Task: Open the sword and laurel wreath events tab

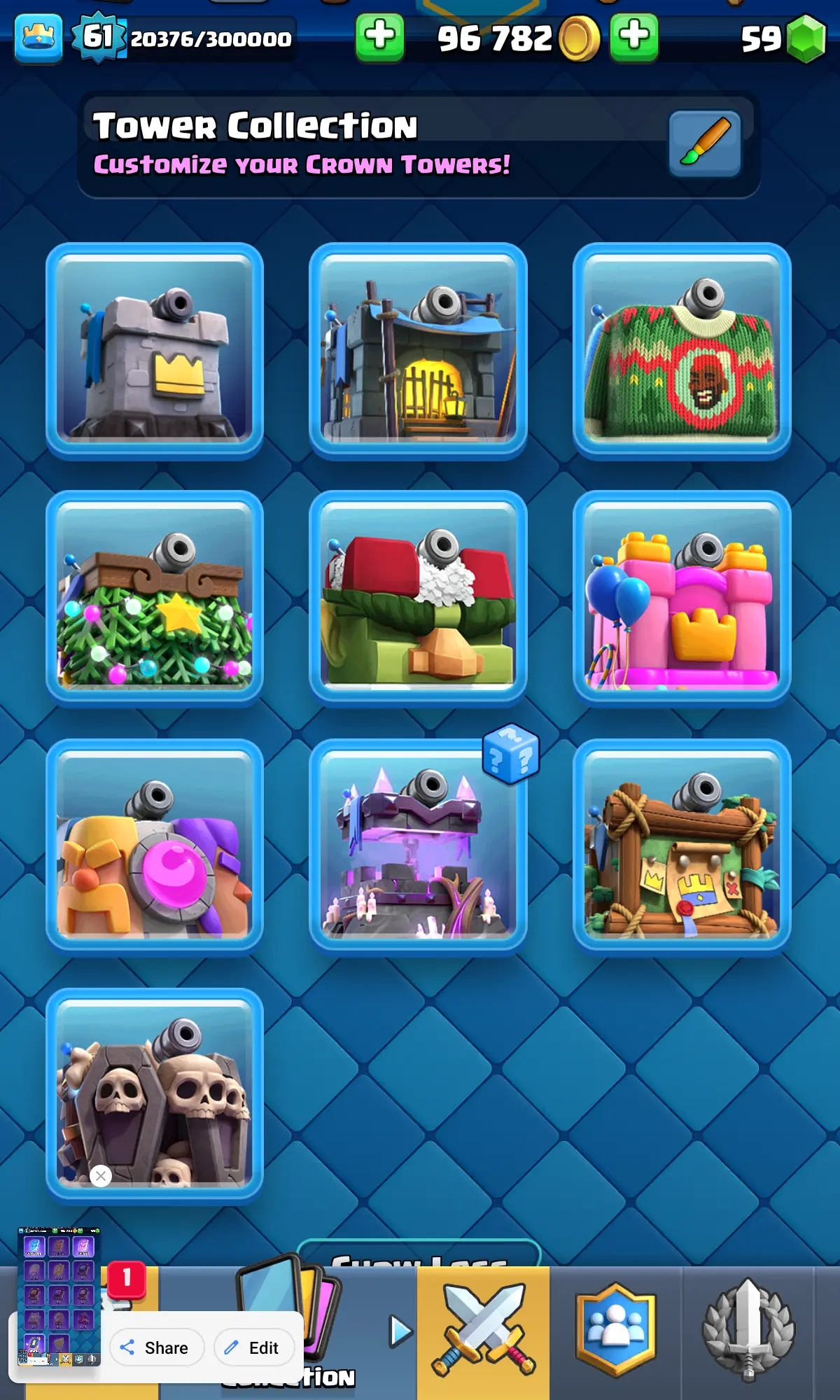Action: [748, 1330]
